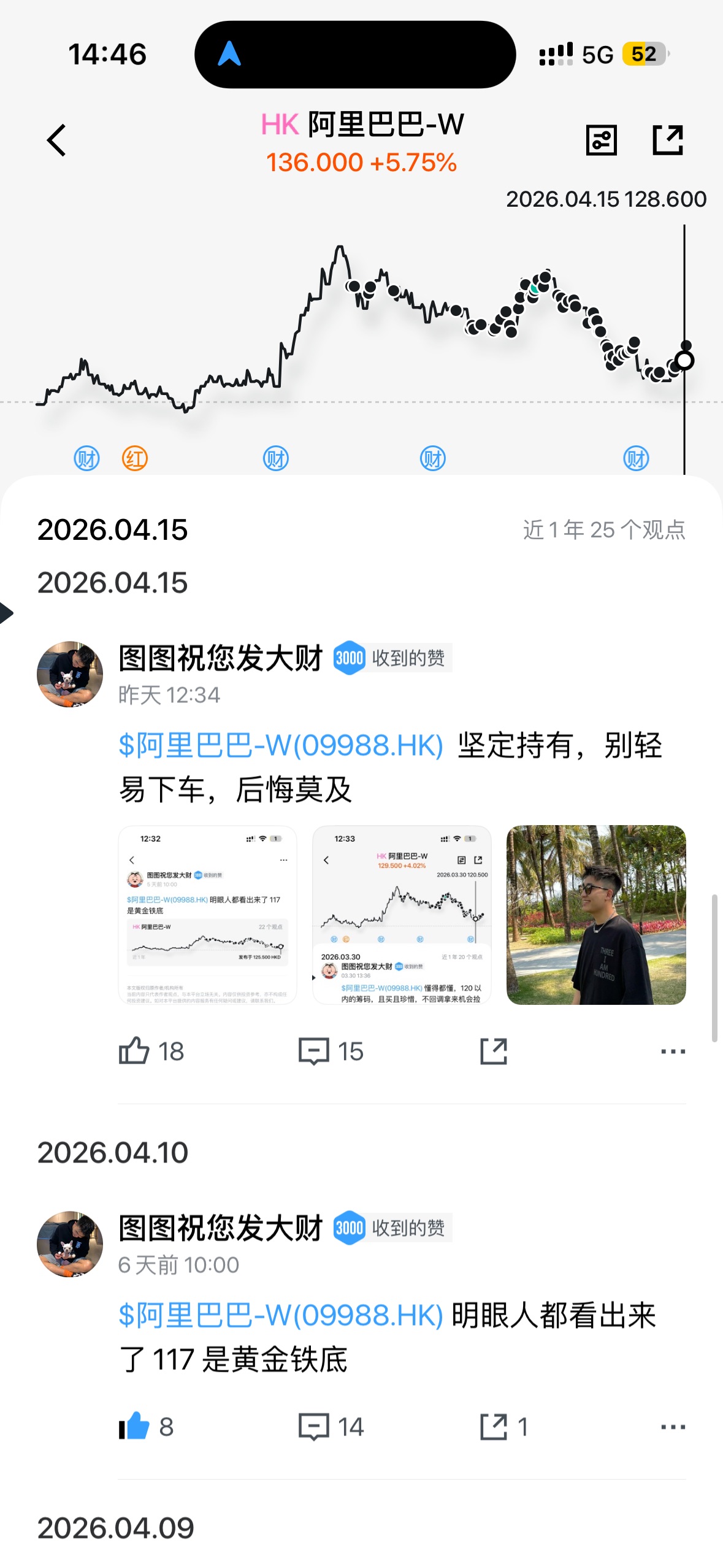Open more options for the 黄金铁底 post
723x1568 pixels.
(x=673, y=1426)
